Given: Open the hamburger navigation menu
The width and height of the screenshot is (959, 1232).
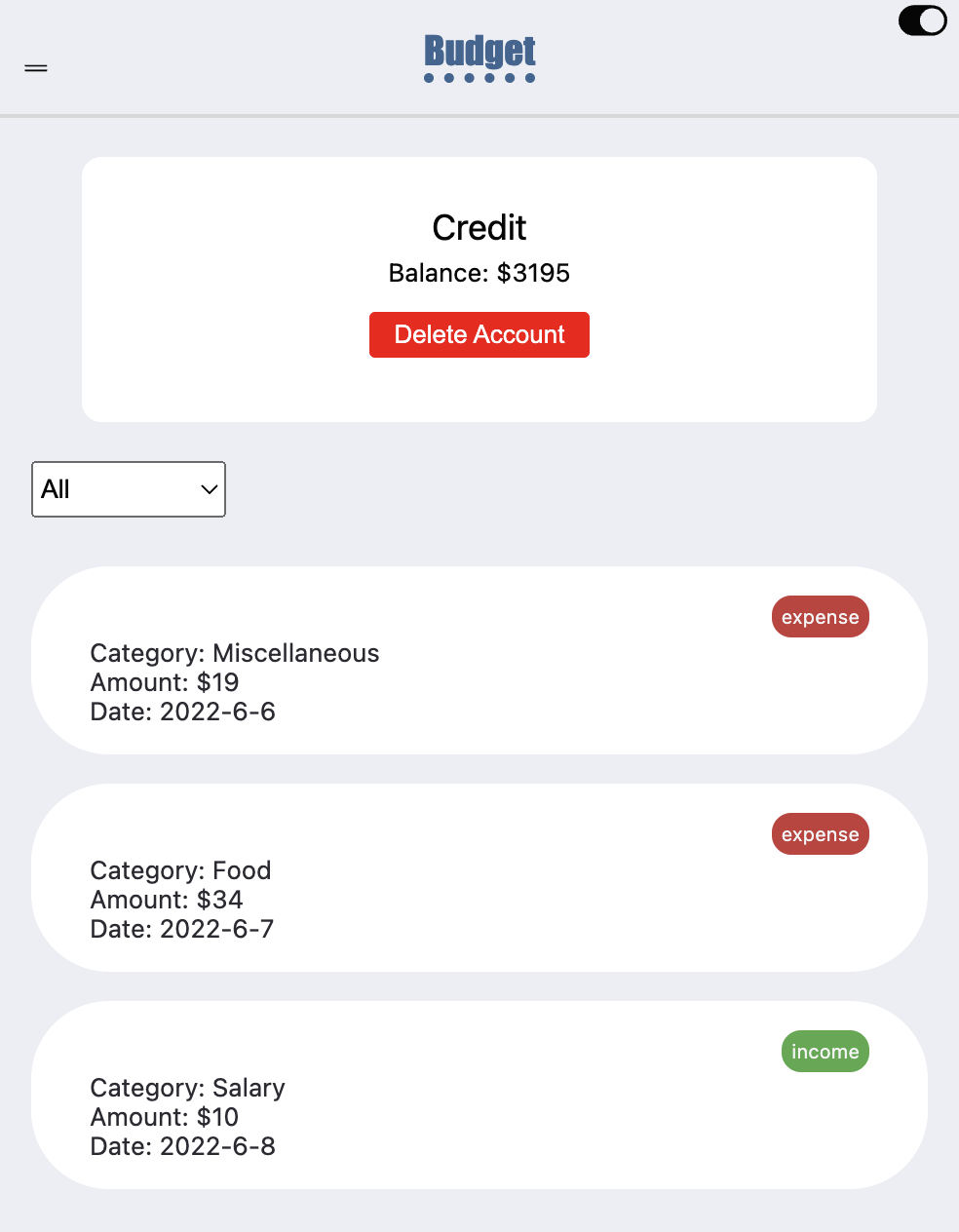Looking at the screenshot, I should [35, 68].
